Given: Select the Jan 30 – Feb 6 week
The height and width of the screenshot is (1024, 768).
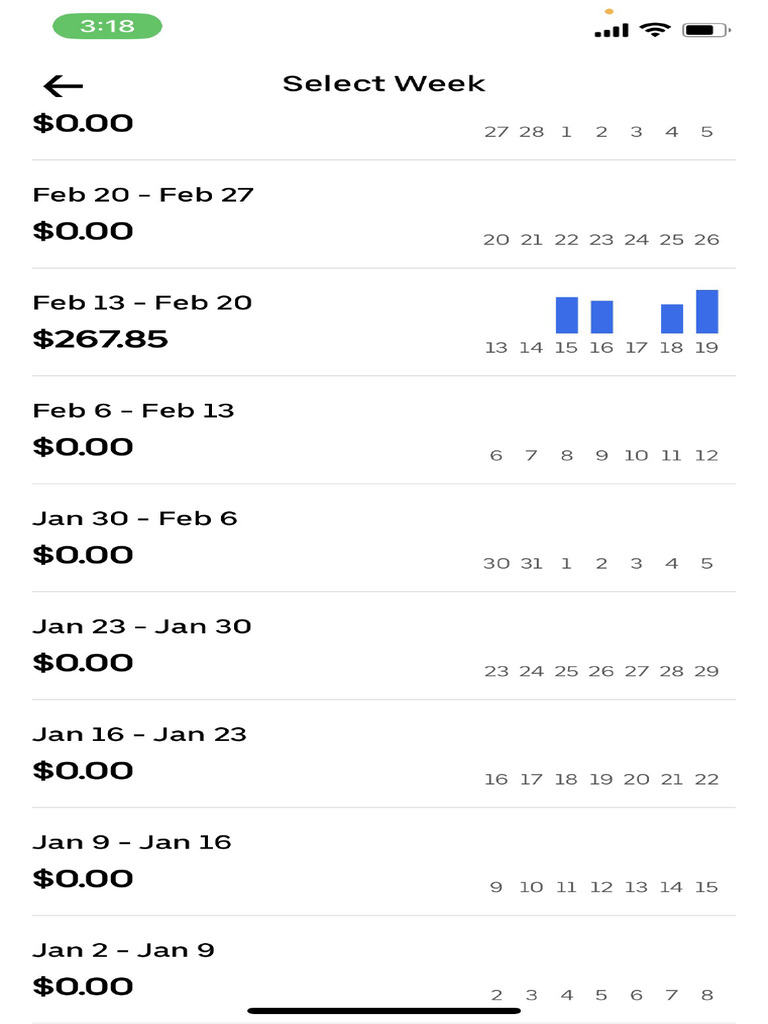Looking at the screenshot, I should tap(383, 538).
